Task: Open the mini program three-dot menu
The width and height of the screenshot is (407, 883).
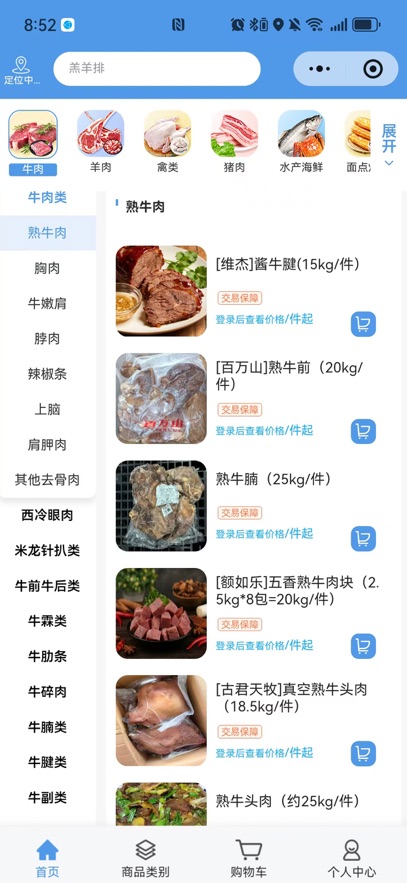Action: point(320,69)
